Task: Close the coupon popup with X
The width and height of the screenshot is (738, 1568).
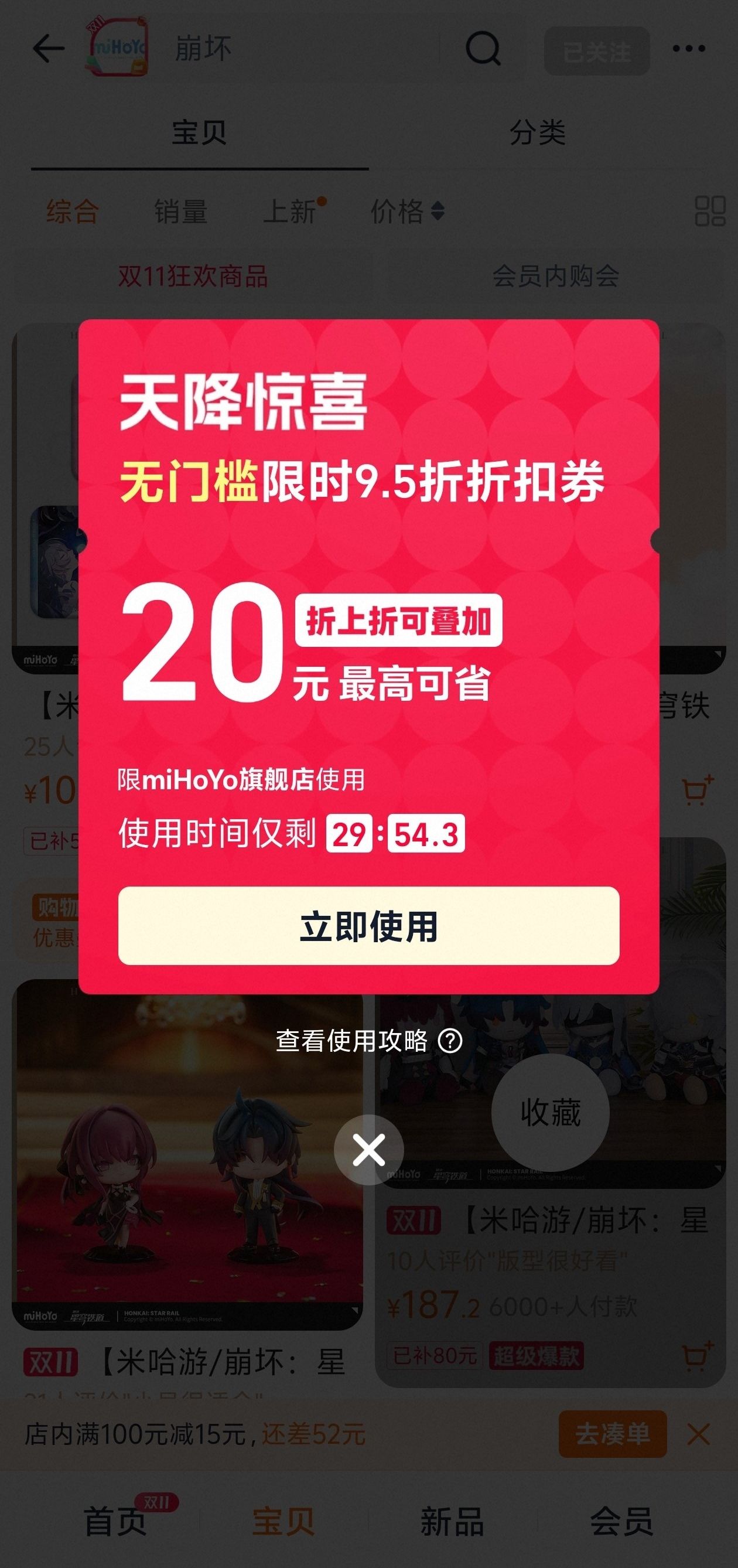Action: pos(368,1150)
